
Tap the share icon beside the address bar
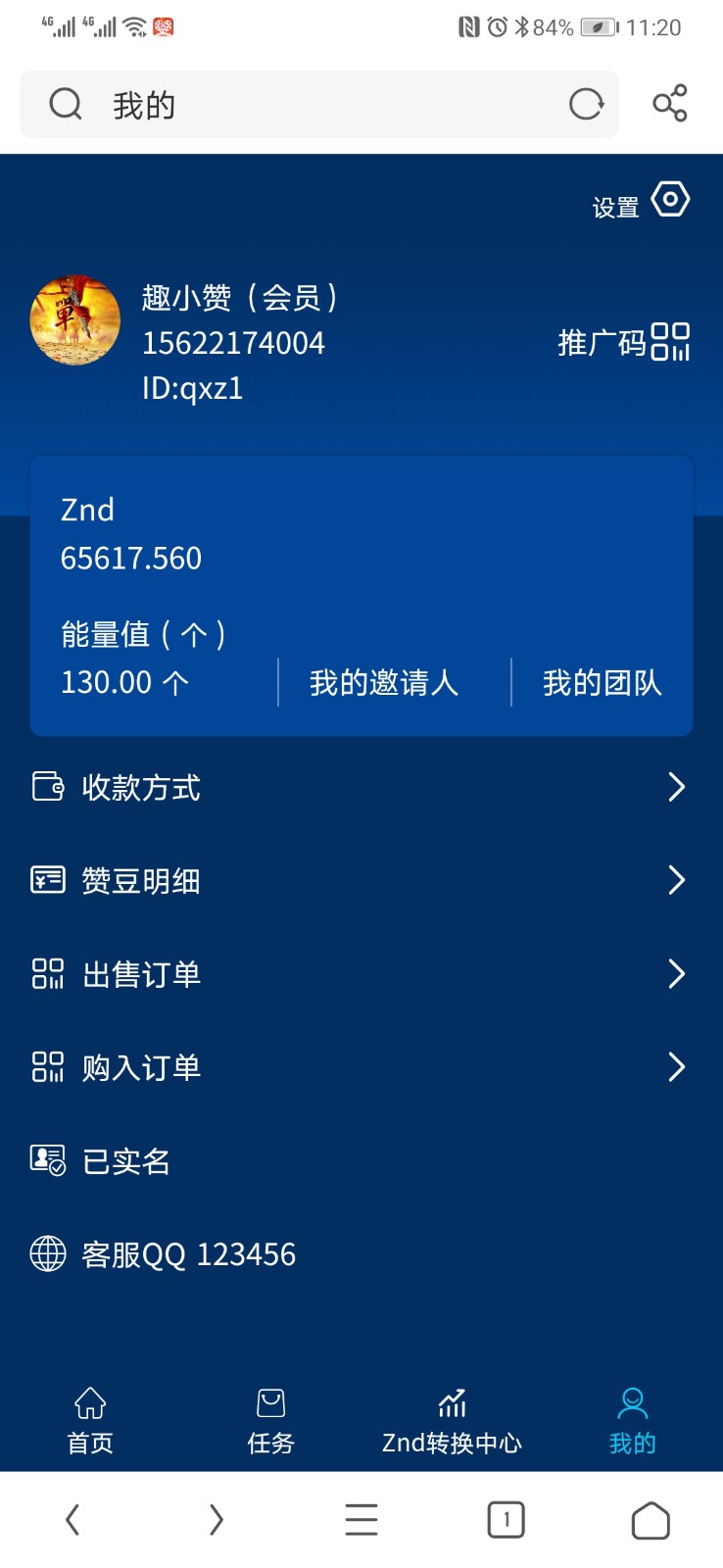[670, 103]
